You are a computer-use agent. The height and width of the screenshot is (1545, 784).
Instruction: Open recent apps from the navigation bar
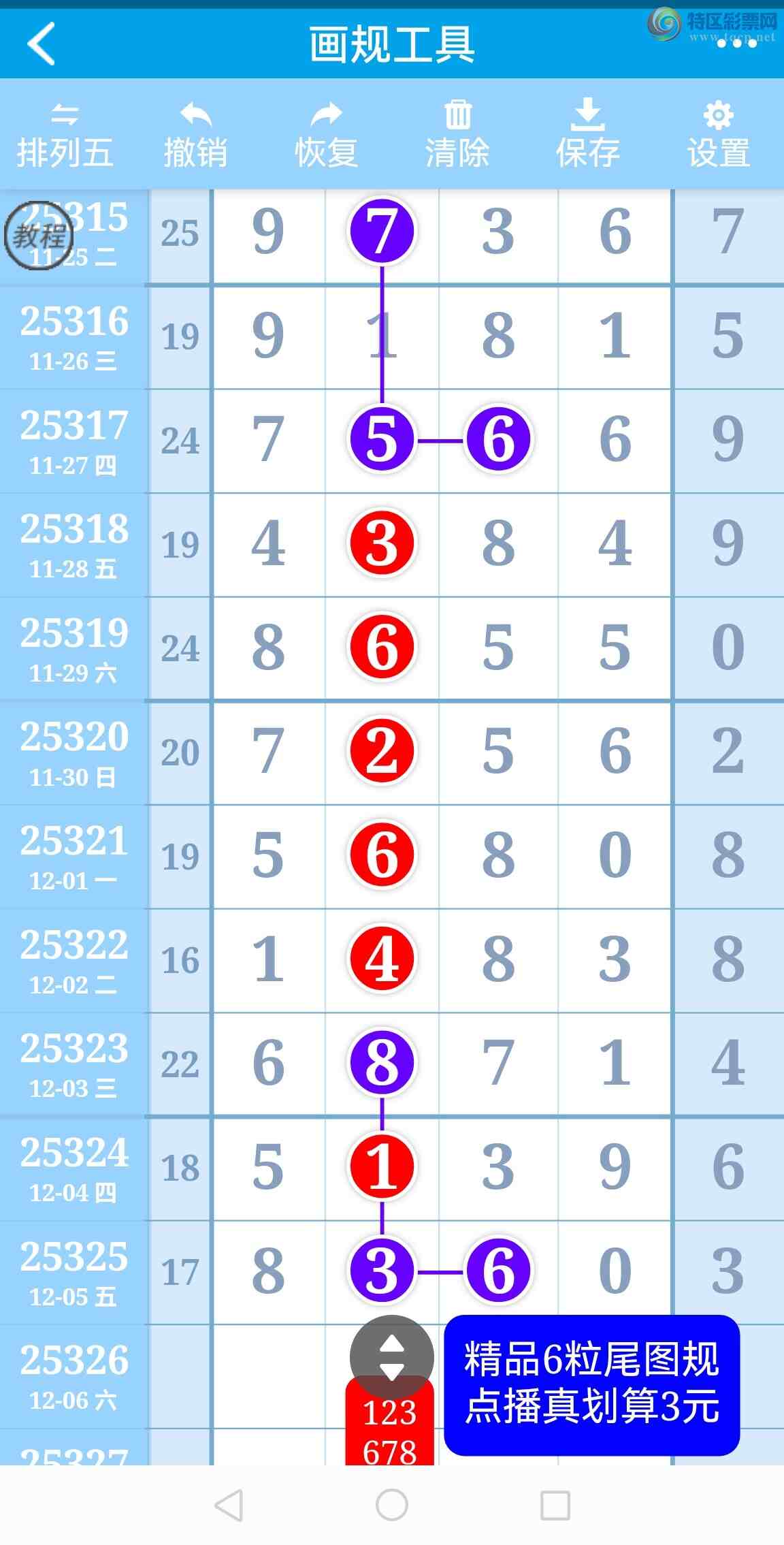click(555, 1505)
